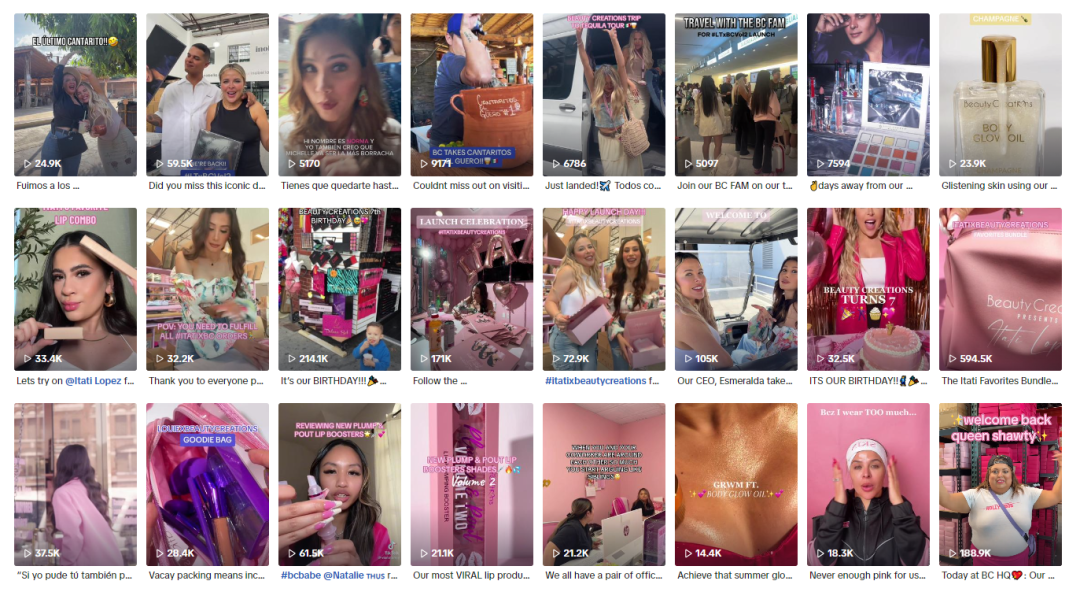
Task: Open the 'Never enough pink for us' video
Action: point(868,485)
